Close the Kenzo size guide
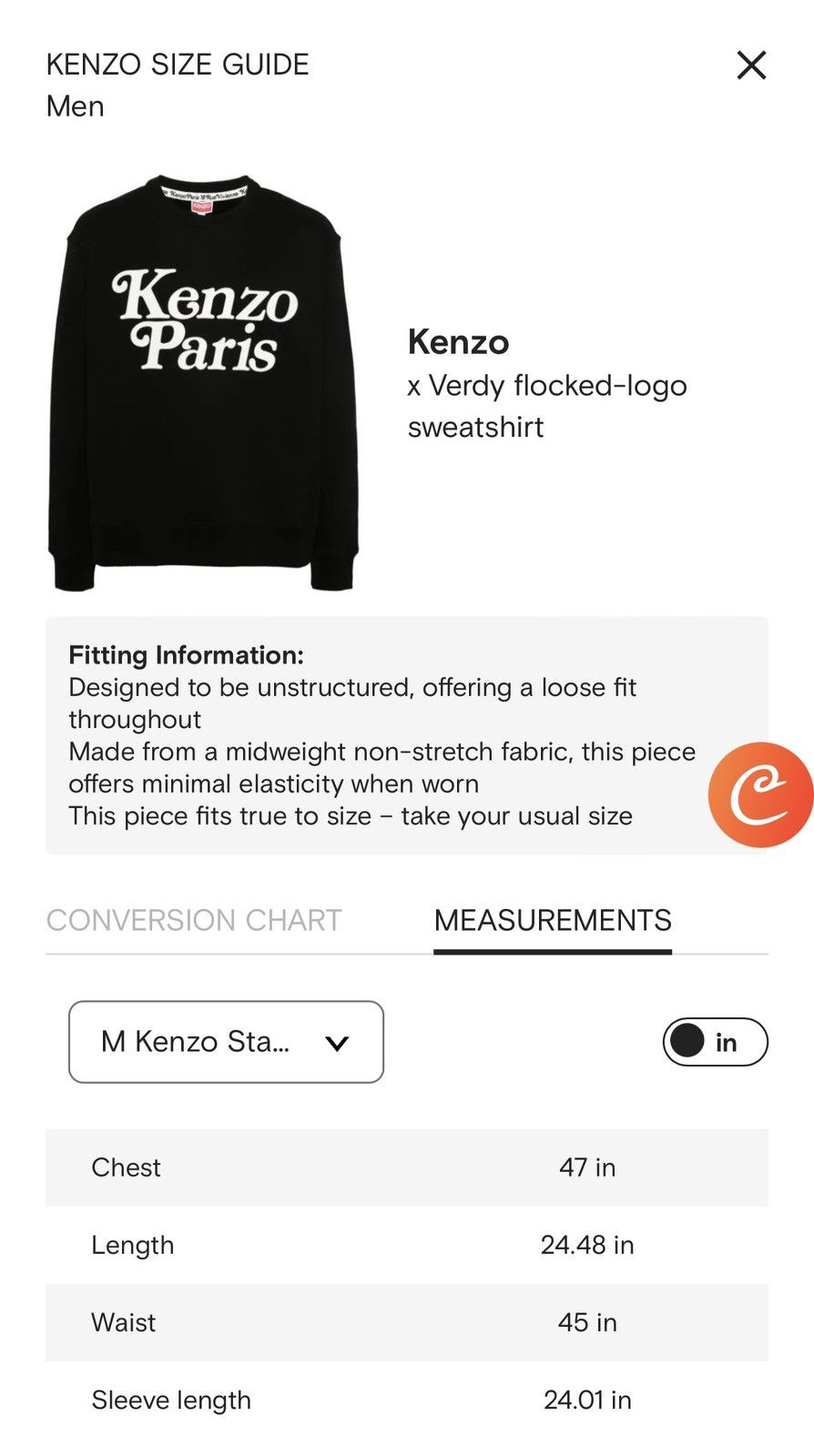 pyautogui.click(x=751, y=66)
